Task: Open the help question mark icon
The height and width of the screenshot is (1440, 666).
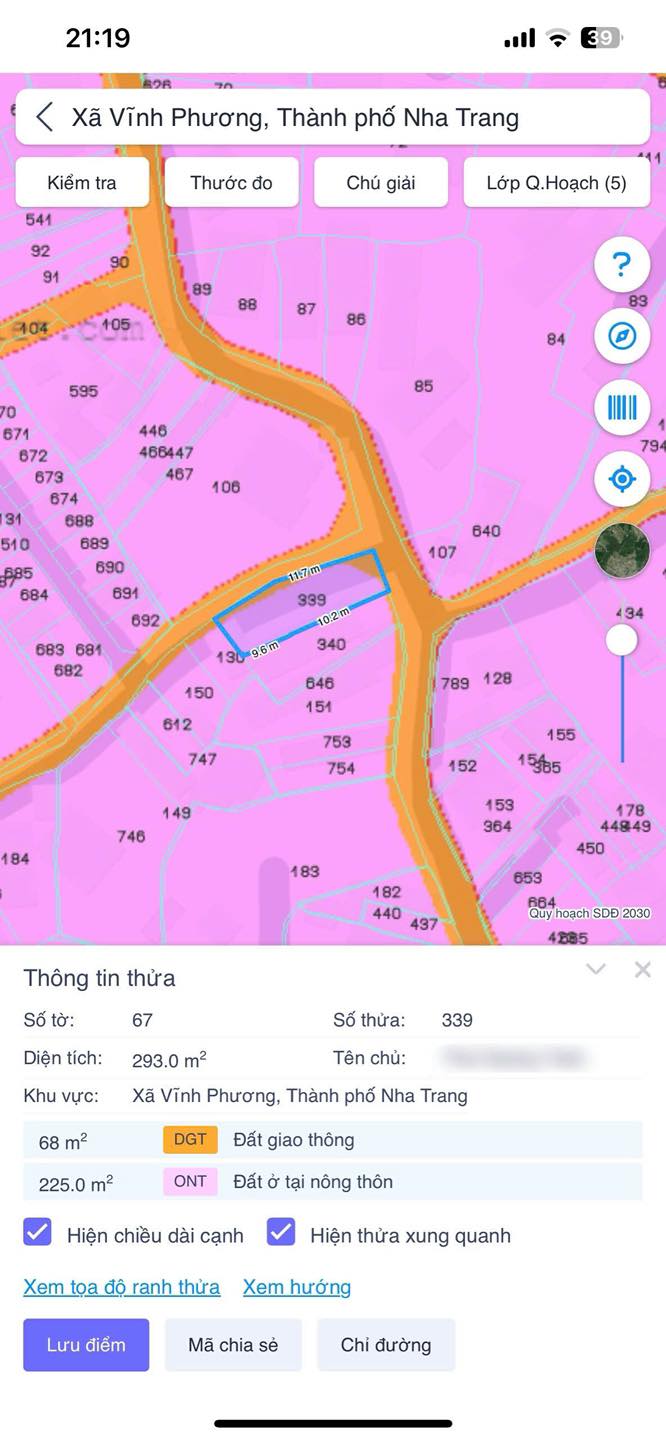Action: (622, 265)
